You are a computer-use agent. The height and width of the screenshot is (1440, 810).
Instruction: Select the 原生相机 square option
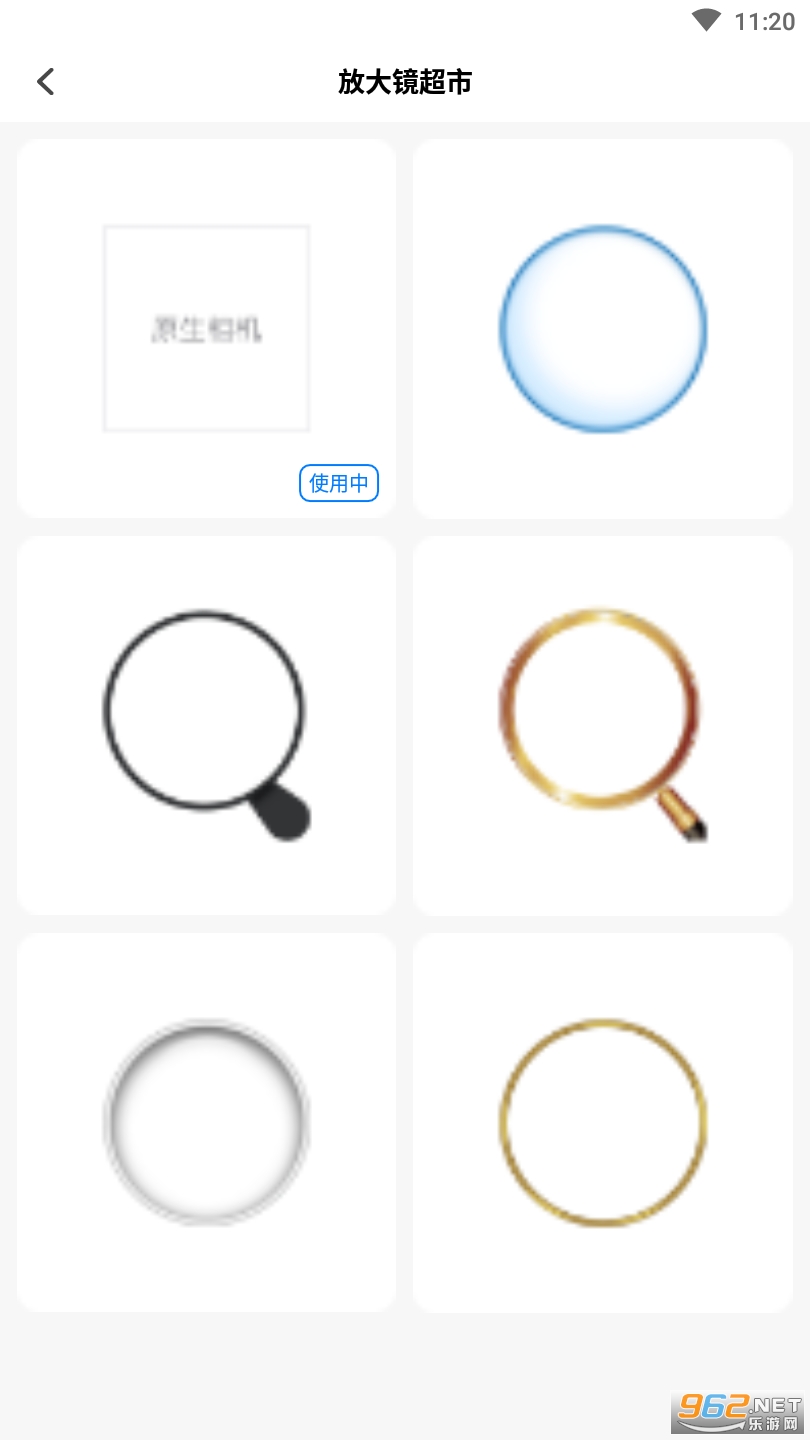point(207,329)
